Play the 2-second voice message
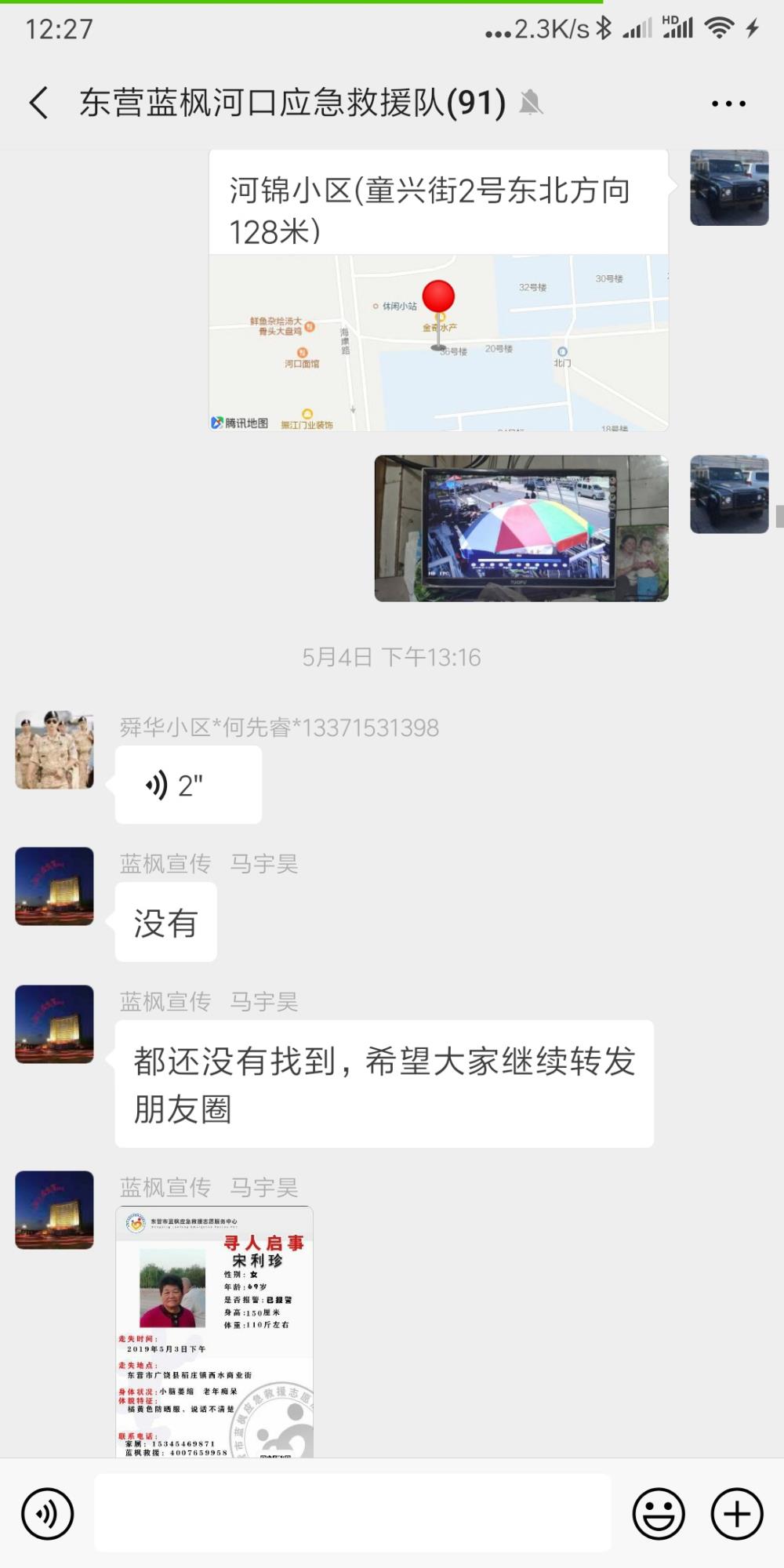 tap(188, 785)
